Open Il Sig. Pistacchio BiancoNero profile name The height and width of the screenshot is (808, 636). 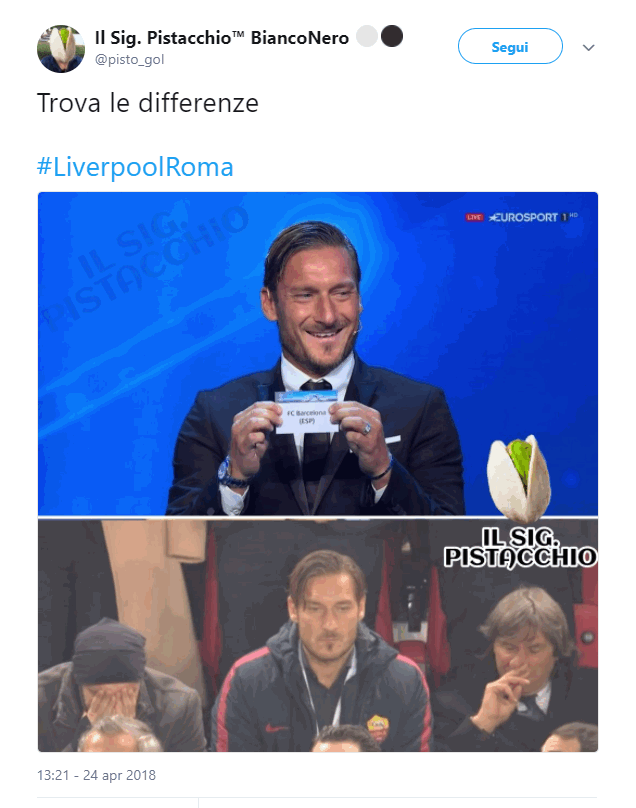(x=221, y=38)
